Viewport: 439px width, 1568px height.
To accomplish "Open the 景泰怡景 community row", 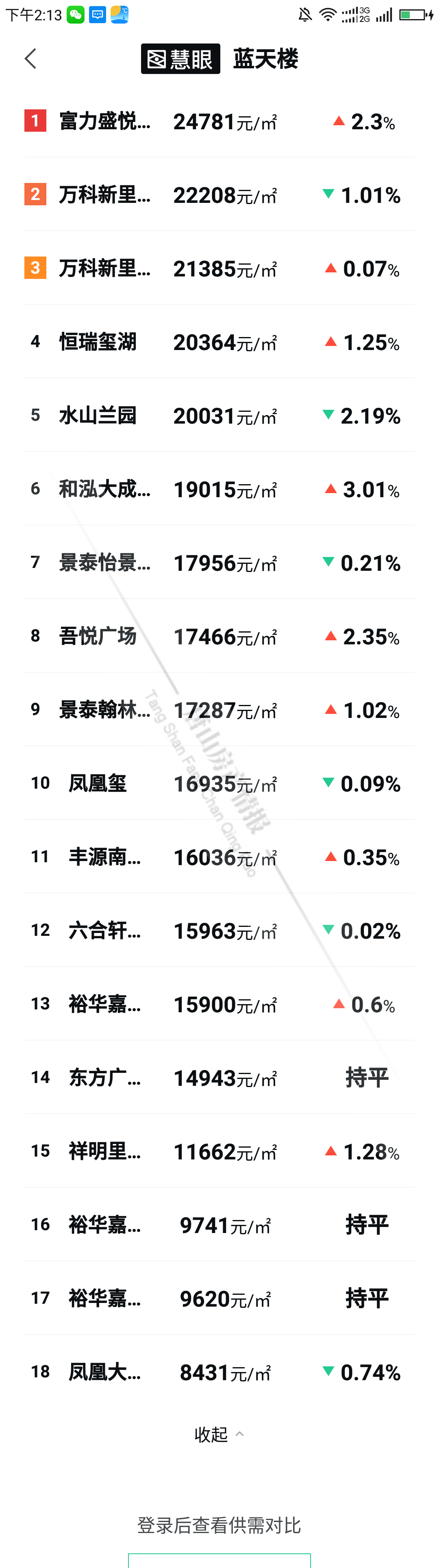I will pyautogui.click(x=104, y=563).
